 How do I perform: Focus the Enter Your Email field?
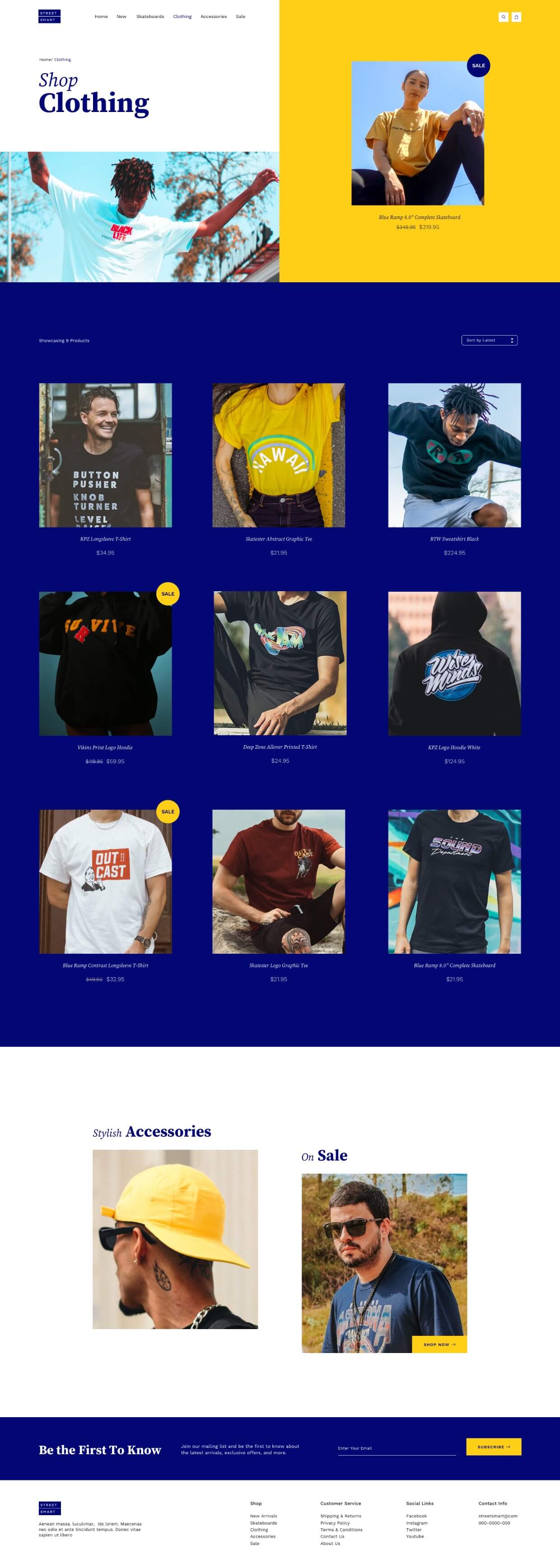[x=396, y=1448]
